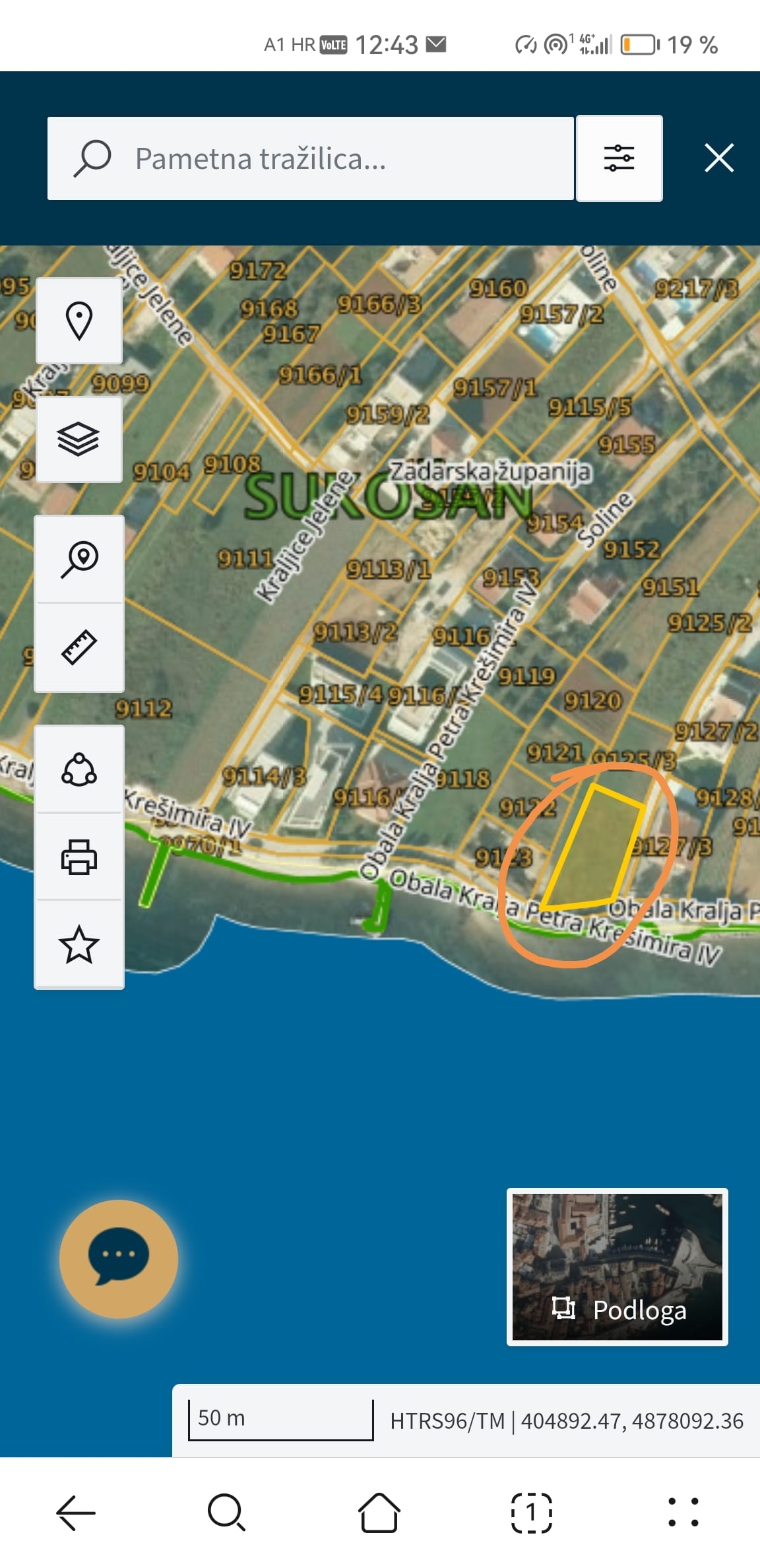Open the polygon drawing tool

click(x=79, y=769)
